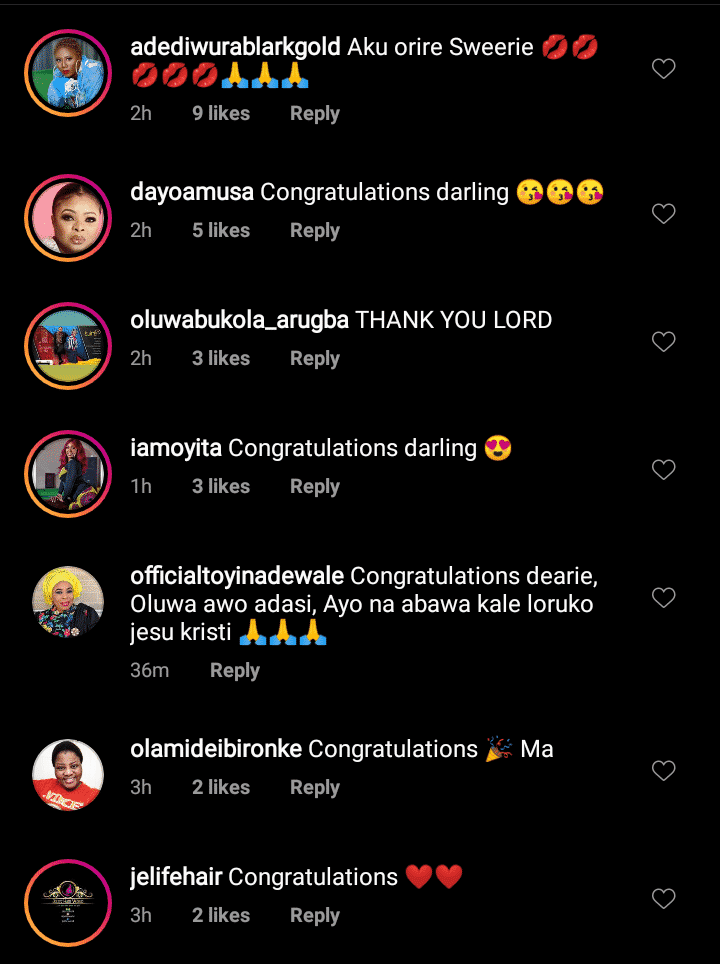Like olamideibironke's comment
Screen dimensions: 720x964
pos(663,771)
